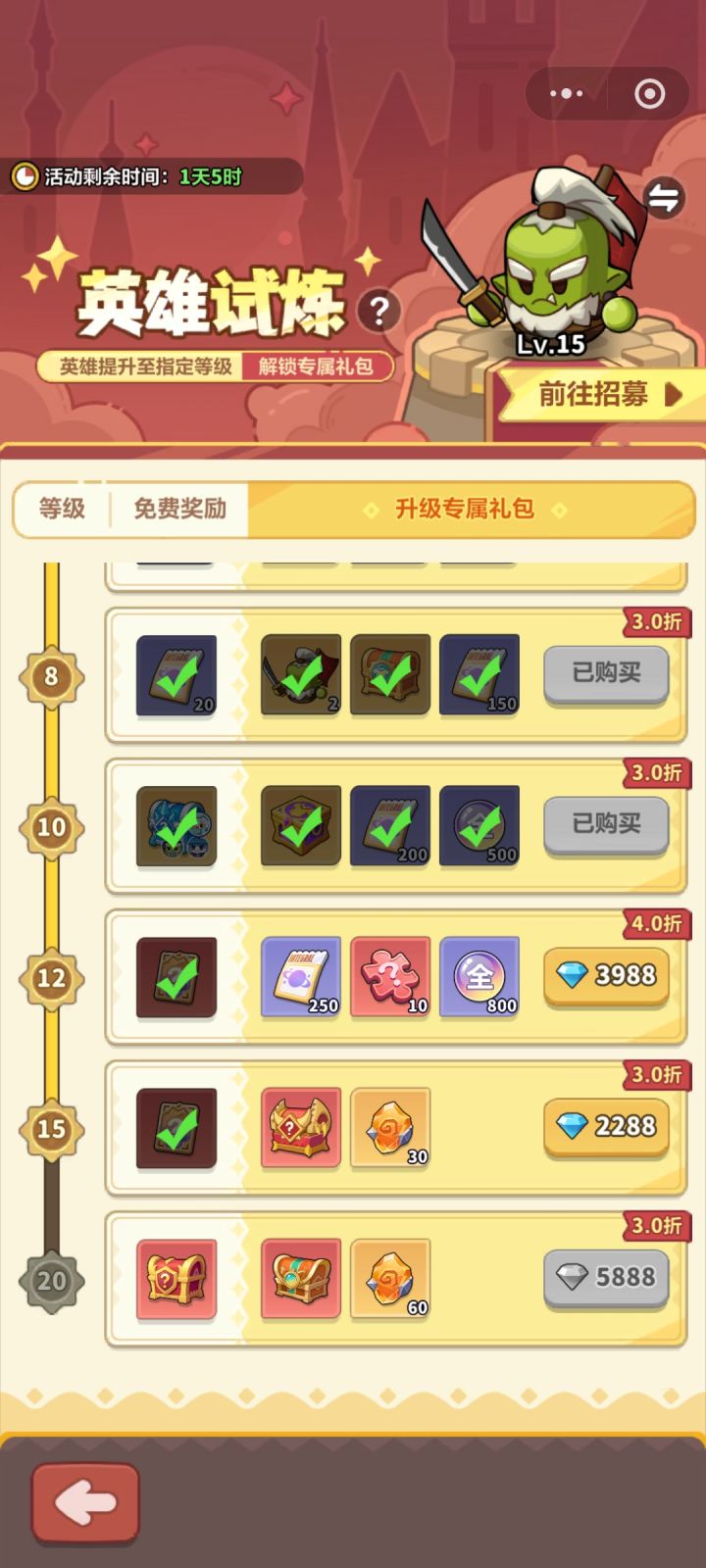This screenshot has height=1568, width=706.
Task: Select the points scroll item showing 250
Action: click(x=300, y=977)
